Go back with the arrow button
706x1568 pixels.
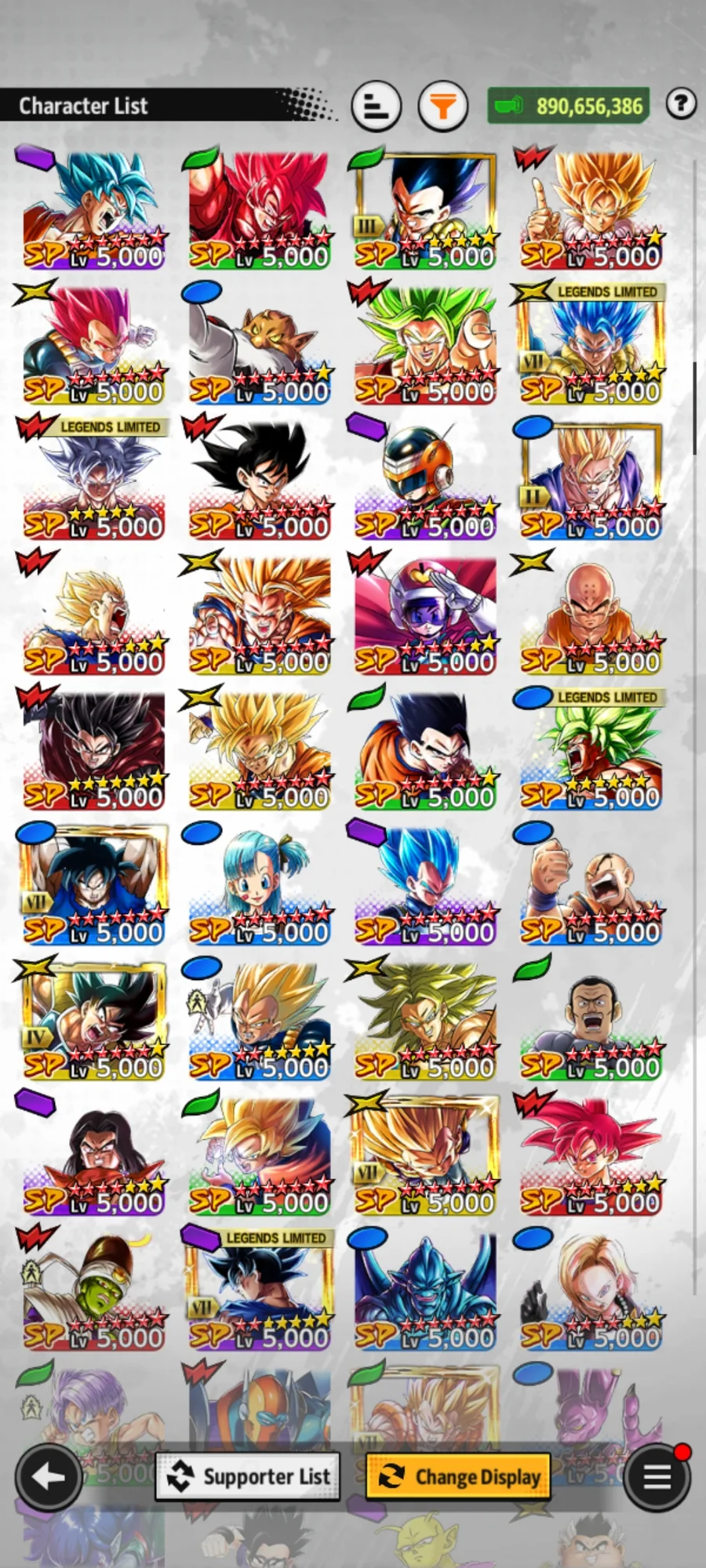(x=49, y=1477)
